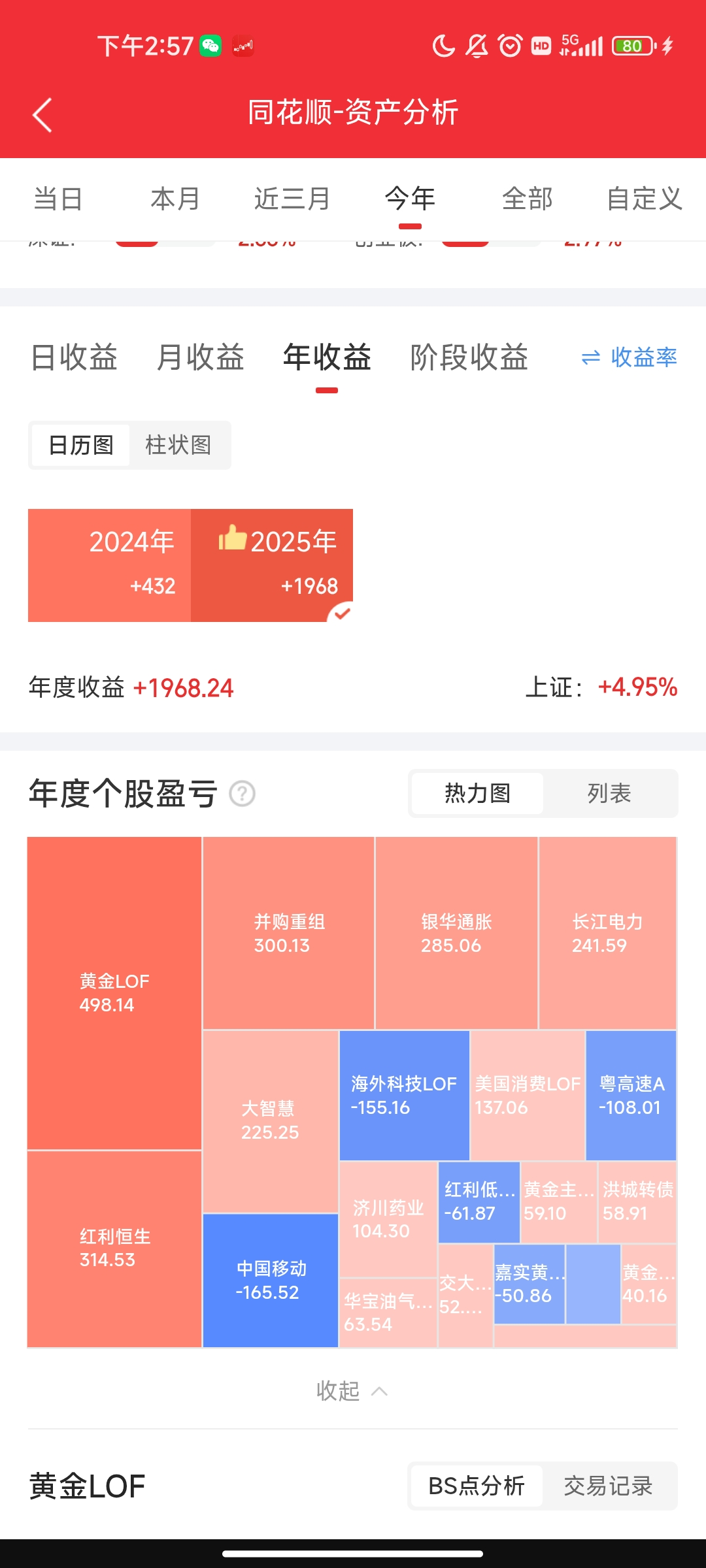
Task: Switch to 日收益 view
Action: click(x=74, y=357)
